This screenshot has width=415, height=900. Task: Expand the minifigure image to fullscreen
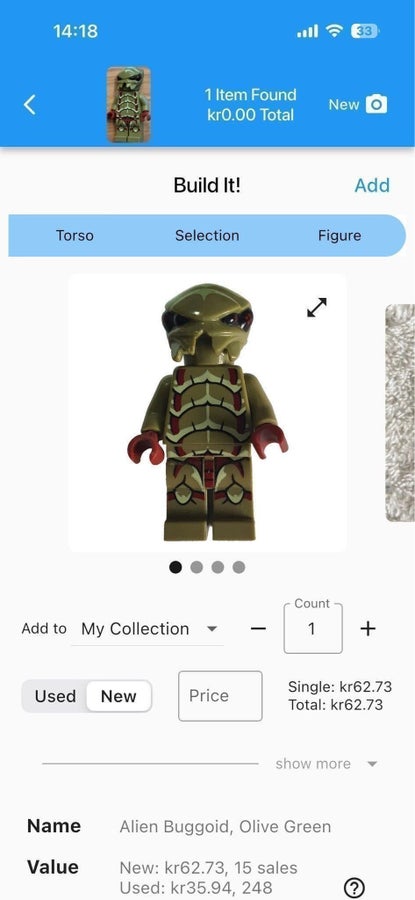pyautogui.click(x=317, y=307)
